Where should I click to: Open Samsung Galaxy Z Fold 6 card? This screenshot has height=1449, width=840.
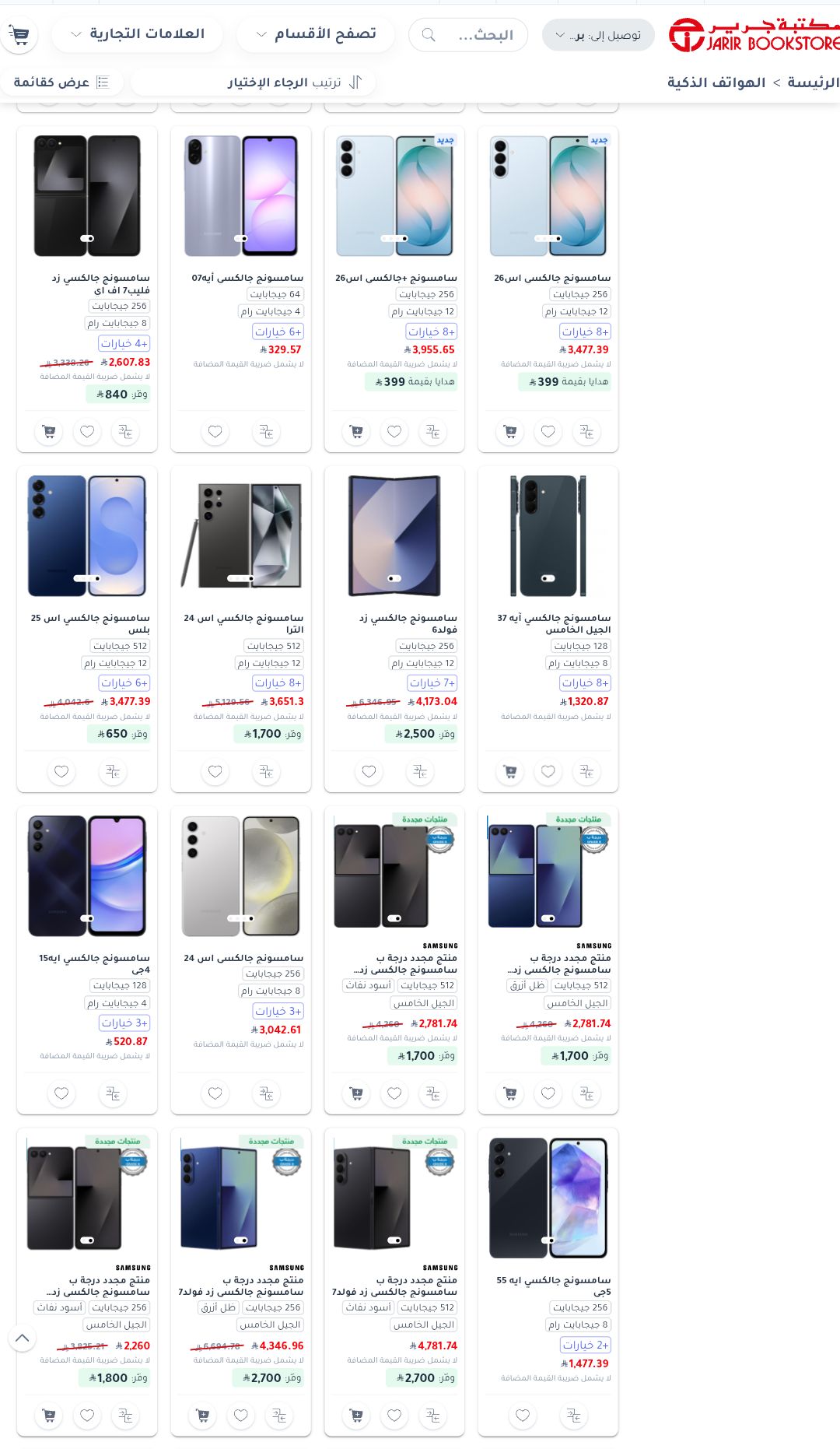tap(394, 537)
